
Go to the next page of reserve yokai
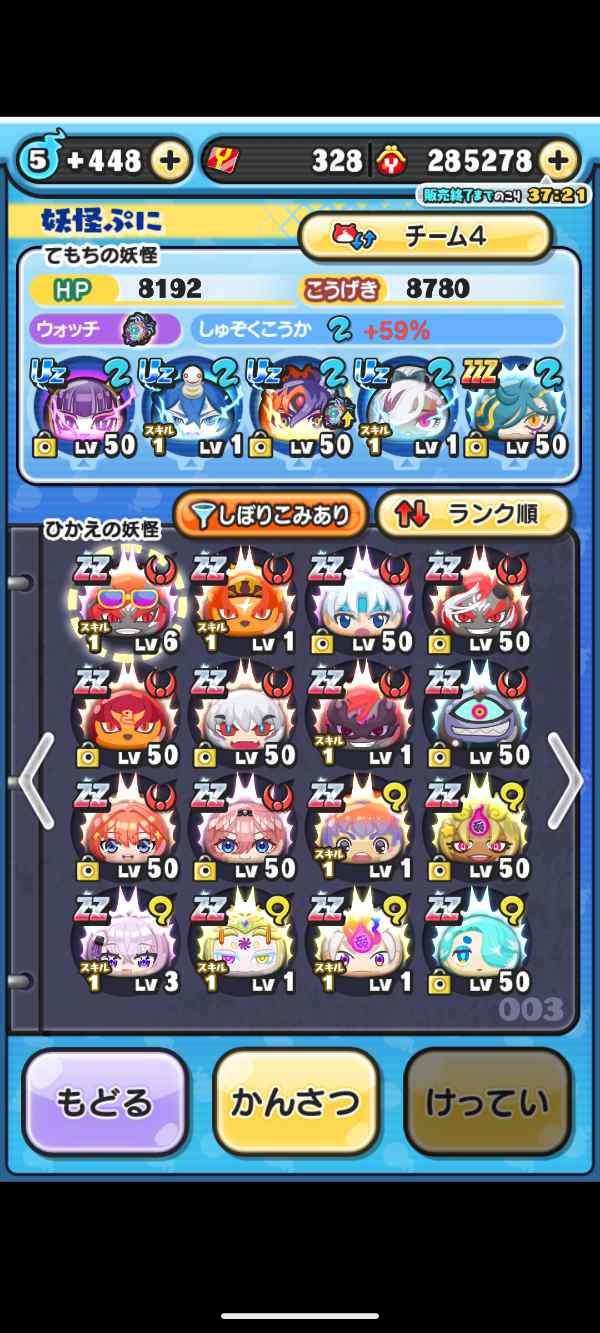click(565, 781)
